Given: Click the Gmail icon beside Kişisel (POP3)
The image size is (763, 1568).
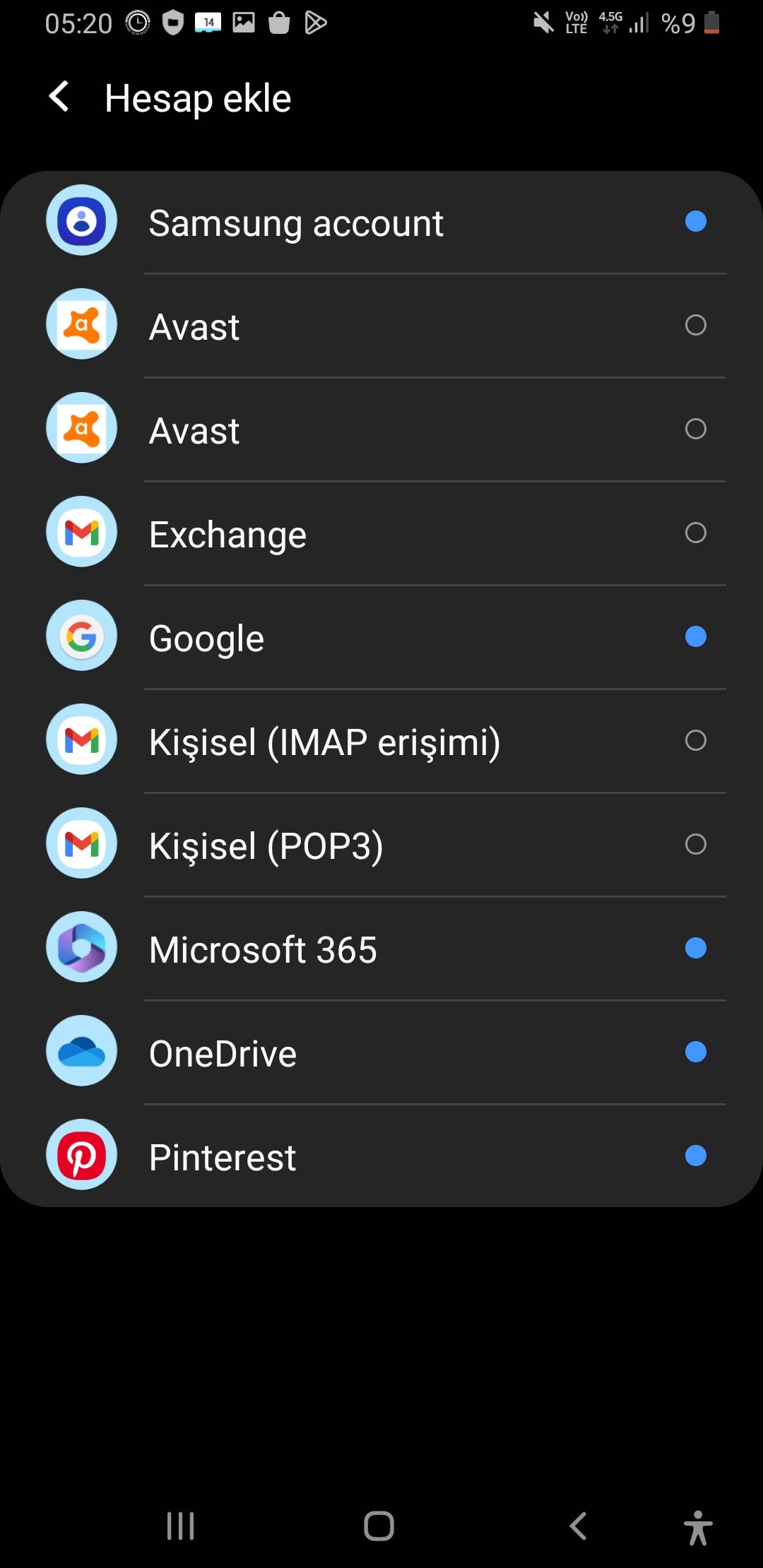Looking at the screenshot, I should tap(81, 843).
